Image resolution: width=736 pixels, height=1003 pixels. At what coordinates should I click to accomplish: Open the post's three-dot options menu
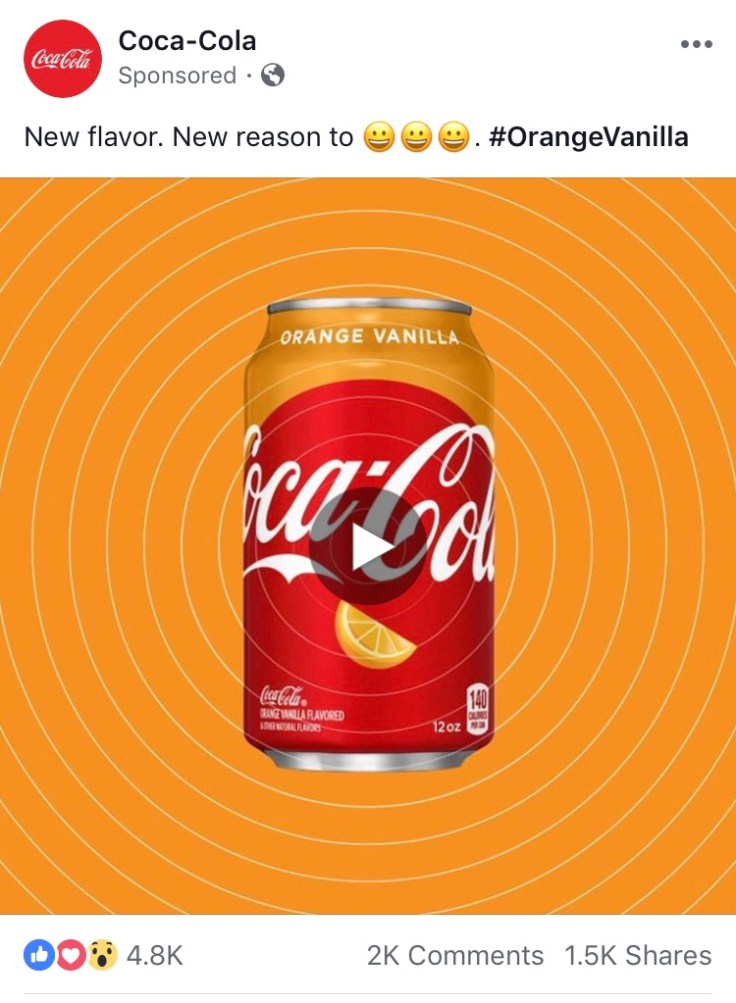(696, 45)
